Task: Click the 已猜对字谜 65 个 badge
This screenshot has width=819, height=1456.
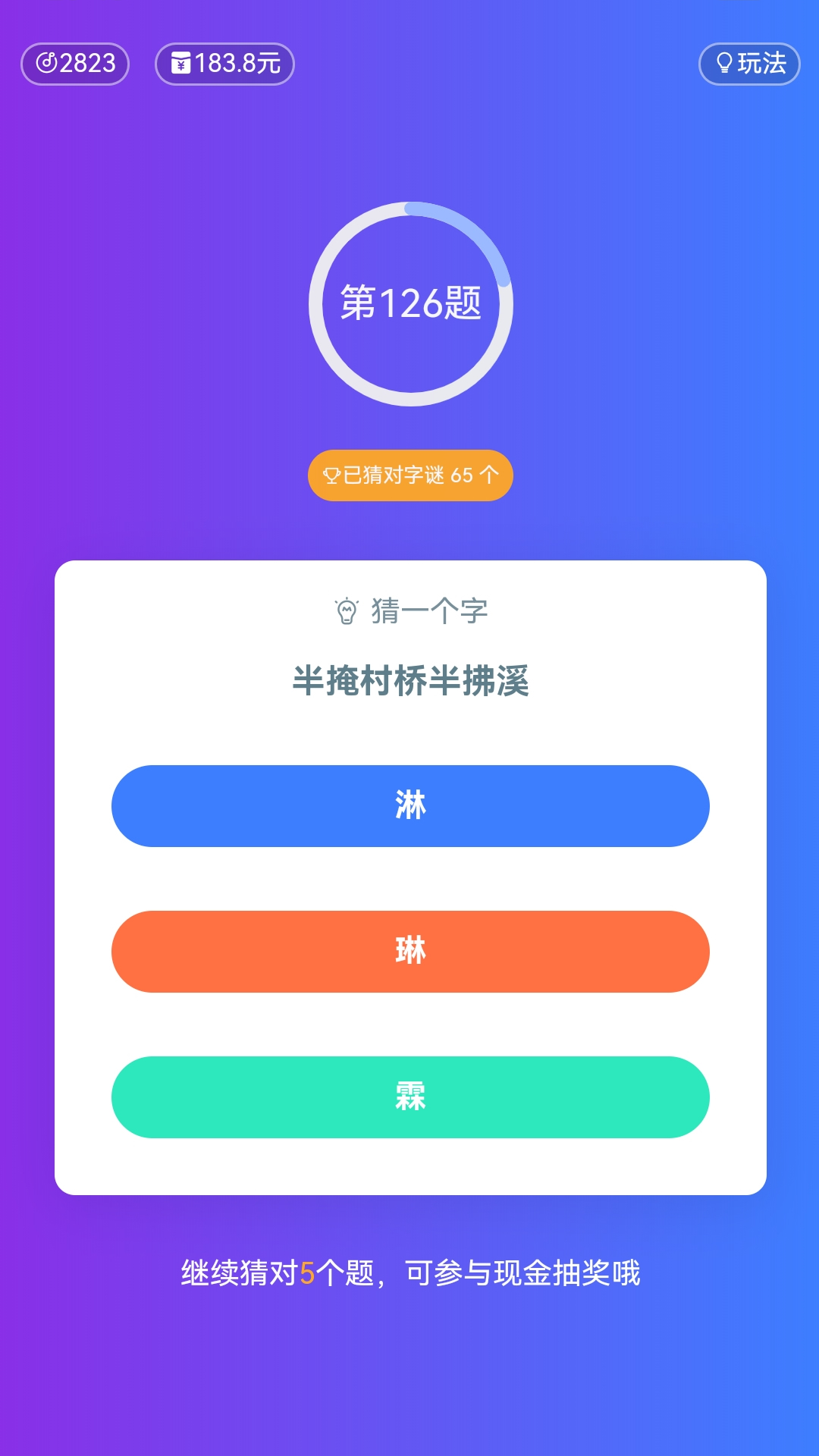Action: click(409, 475)
